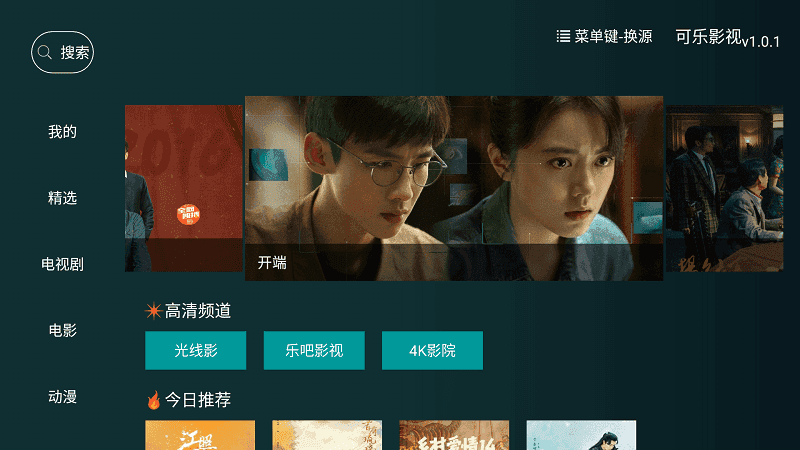View the red banner left of 开端
Image resolution: width=800 pixels, height=450 pixels.
(x=183, y=187)
